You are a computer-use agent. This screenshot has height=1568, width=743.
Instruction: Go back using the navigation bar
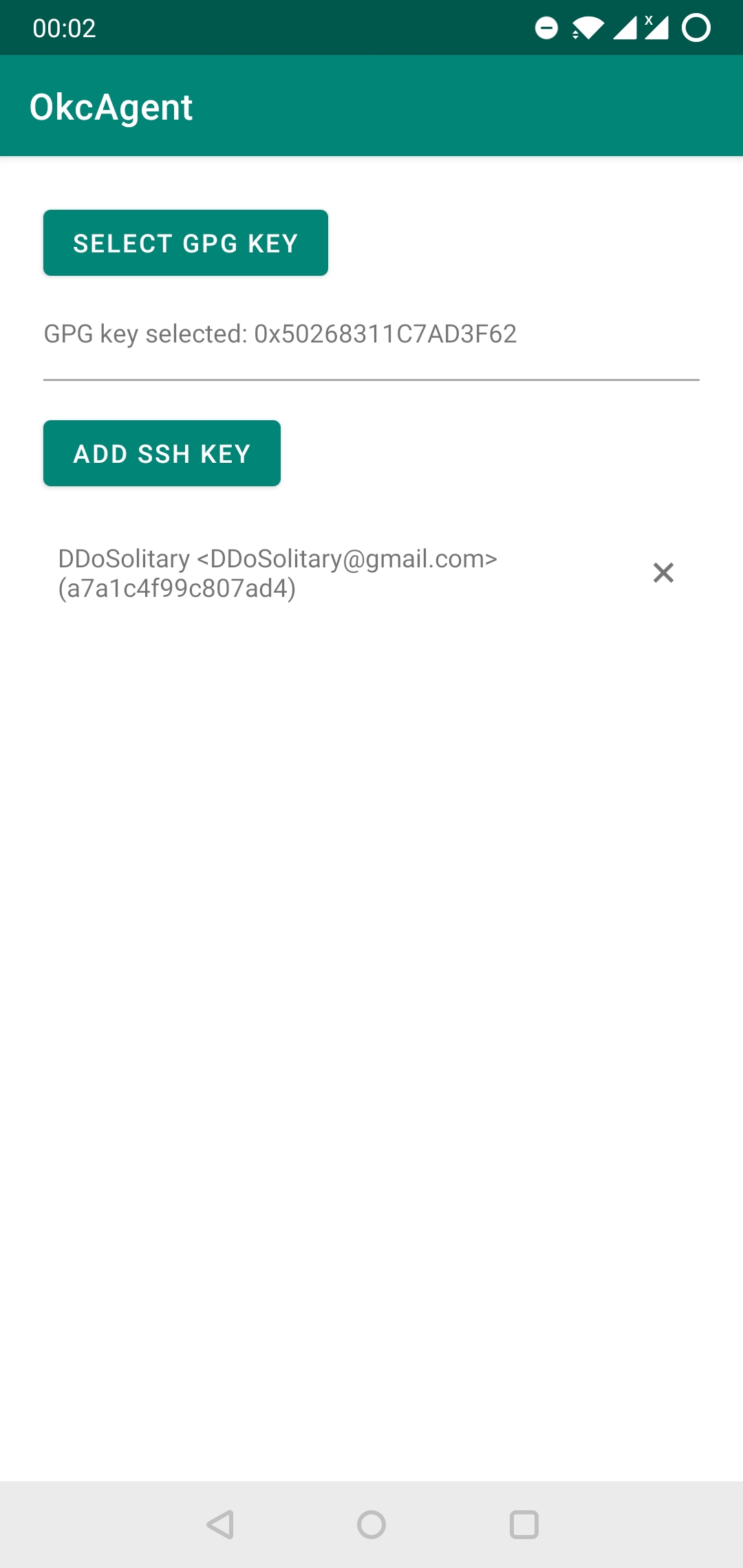click(x=220, y=1525)
